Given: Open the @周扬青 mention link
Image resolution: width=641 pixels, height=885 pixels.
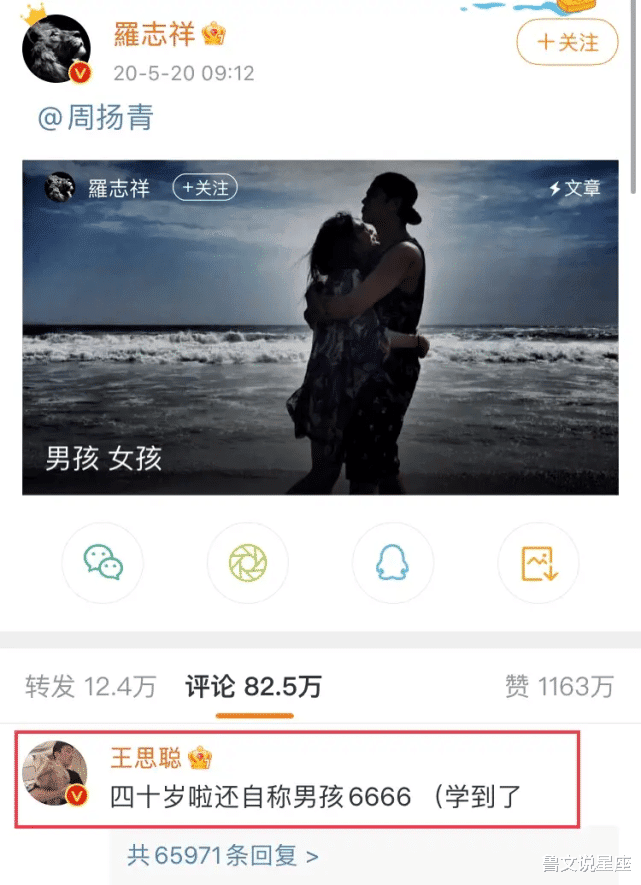Looking at the screenshot, I should (x=95, y=118).
